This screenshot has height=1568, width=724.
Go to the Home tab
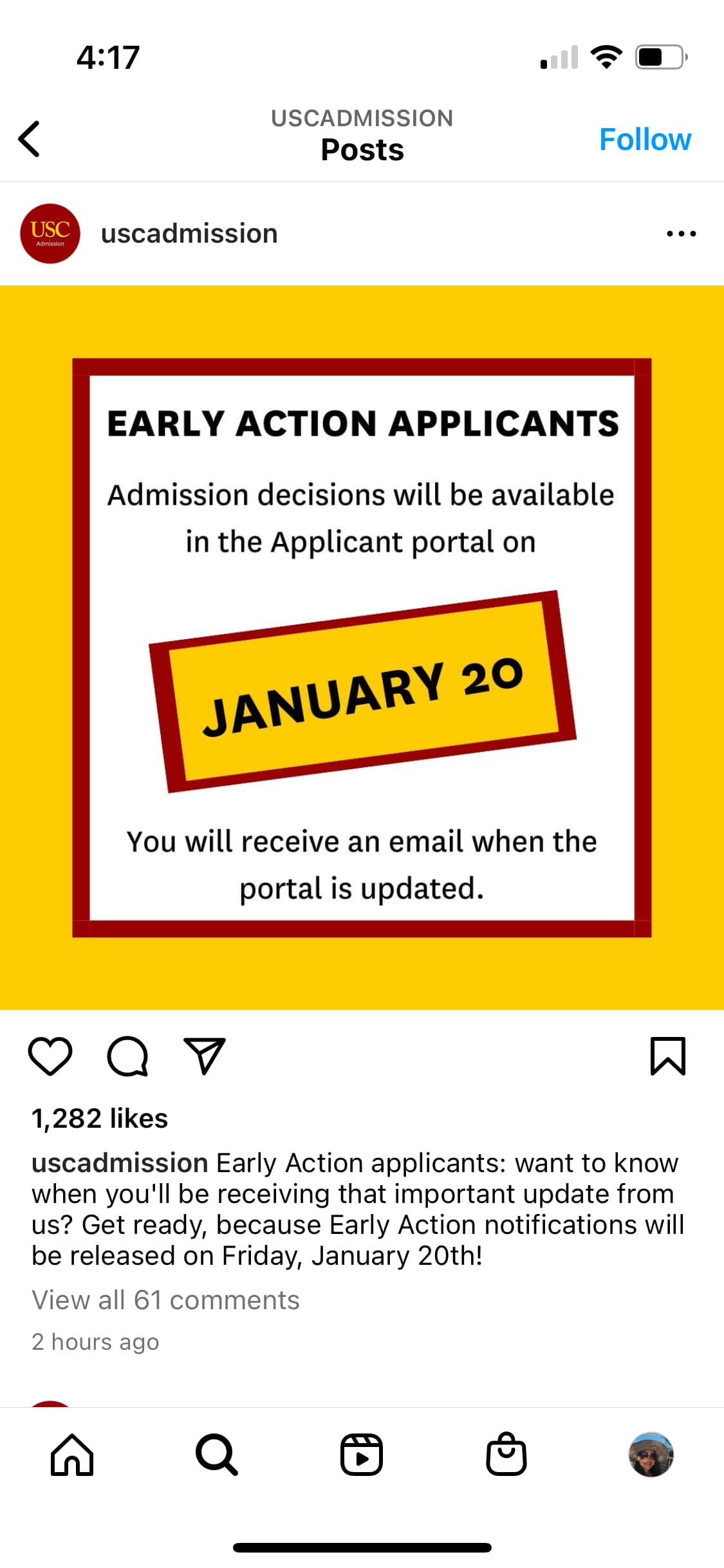click(72, 1455)
